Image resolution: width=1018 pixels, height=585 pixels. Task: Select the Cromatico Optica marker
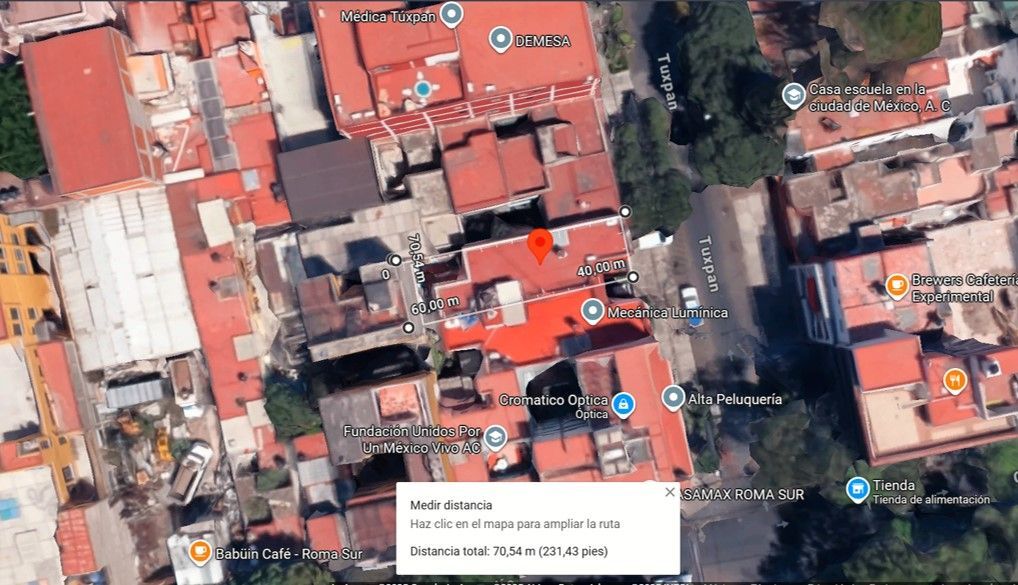point(623,405)
